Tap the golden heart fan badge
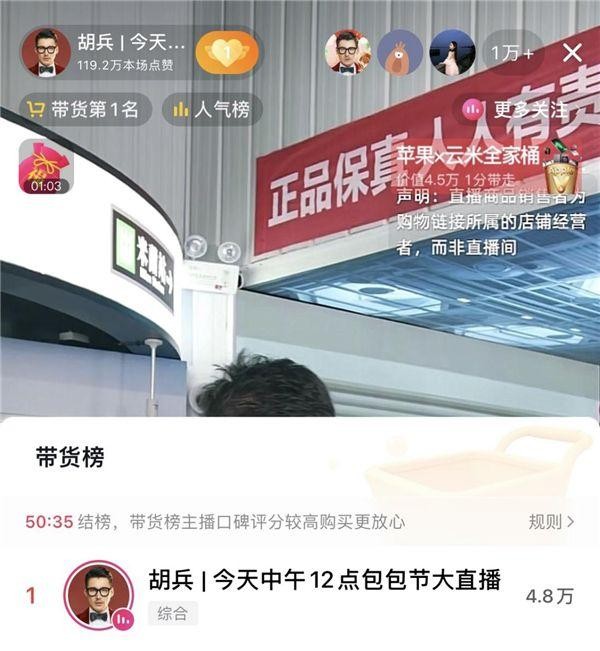The height and width of the screenshot is (651, 600). click(227, 51)
